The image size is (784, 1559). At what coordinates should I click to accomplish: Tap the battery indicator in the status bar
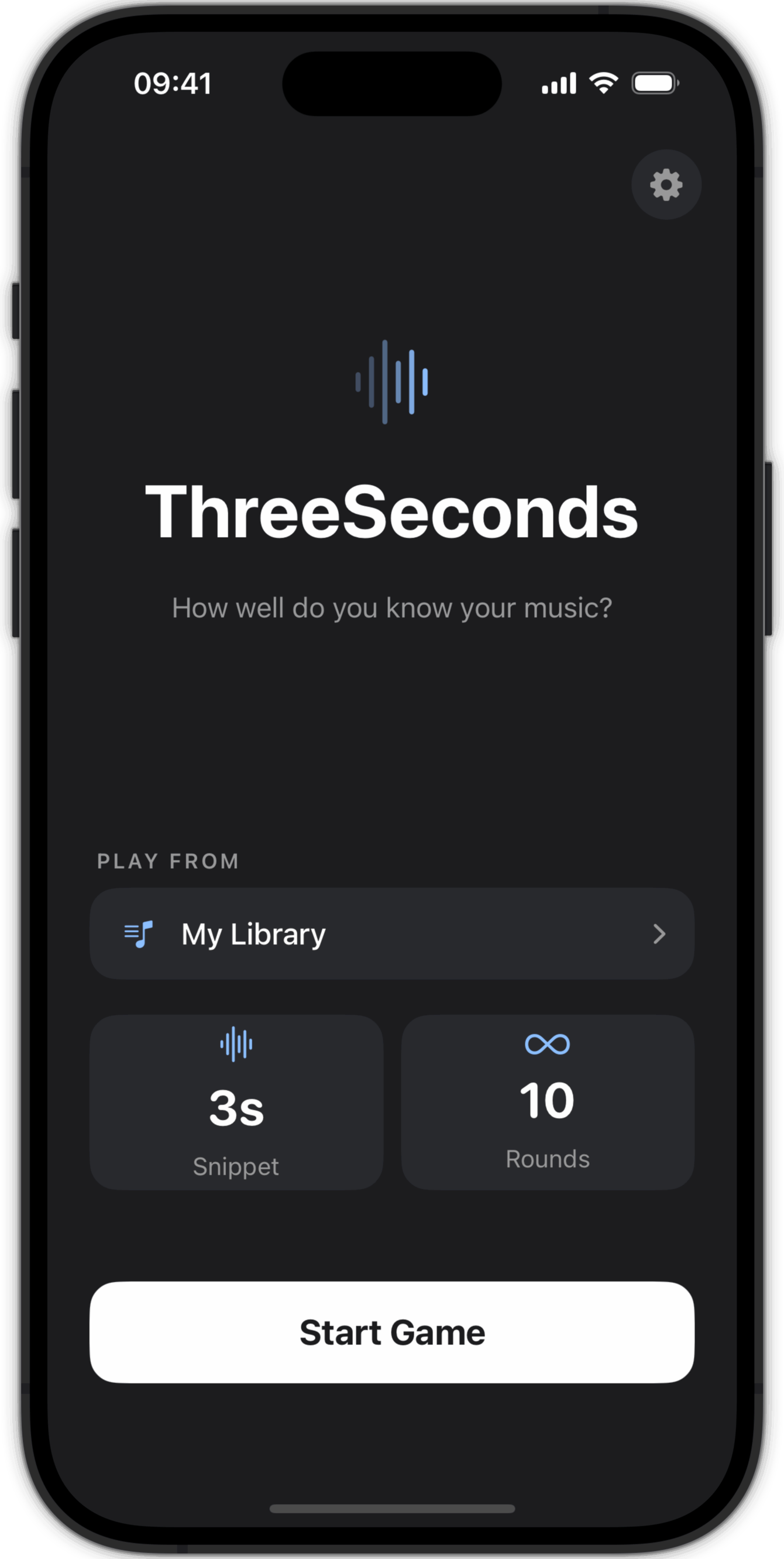click(x=656, y=83)
